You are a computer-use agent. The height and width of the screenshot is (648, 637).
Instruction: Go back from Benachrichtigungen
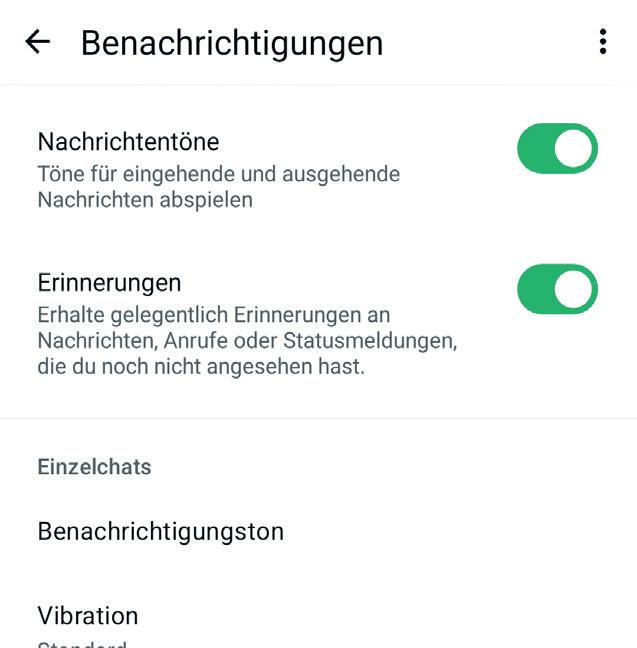[37, 42]
